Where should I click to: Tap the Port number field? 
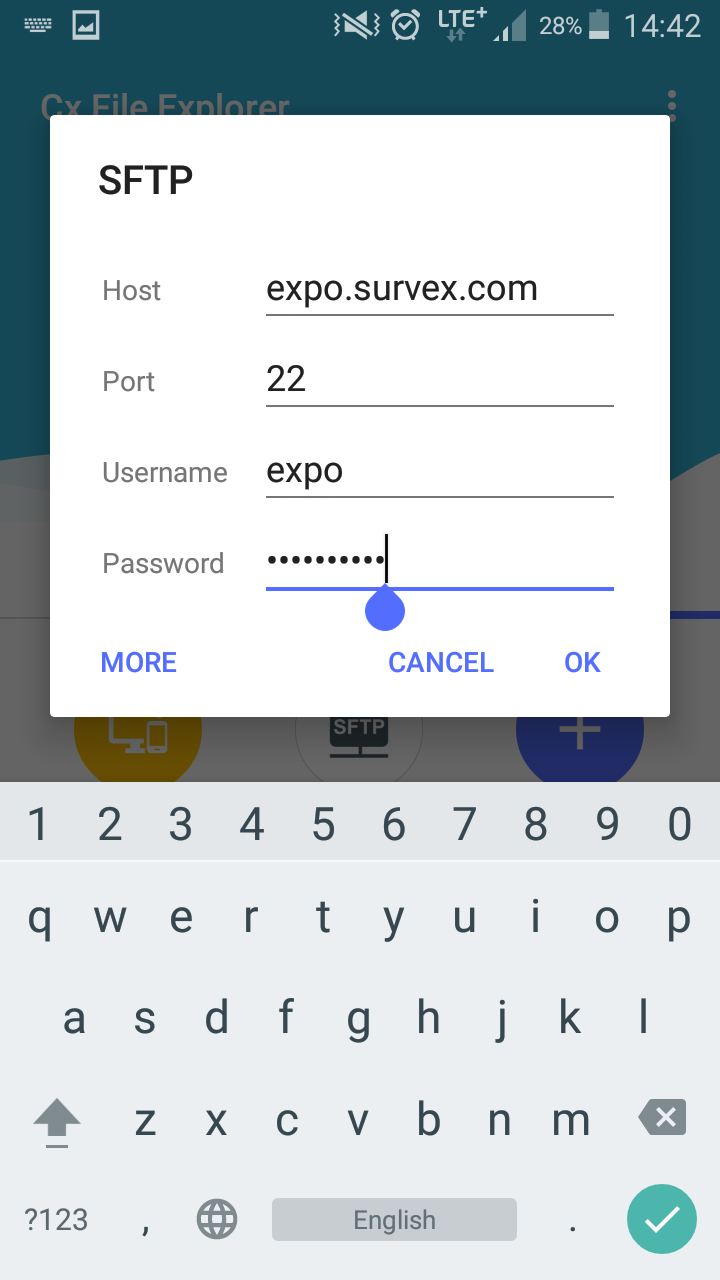pos(438,380)
